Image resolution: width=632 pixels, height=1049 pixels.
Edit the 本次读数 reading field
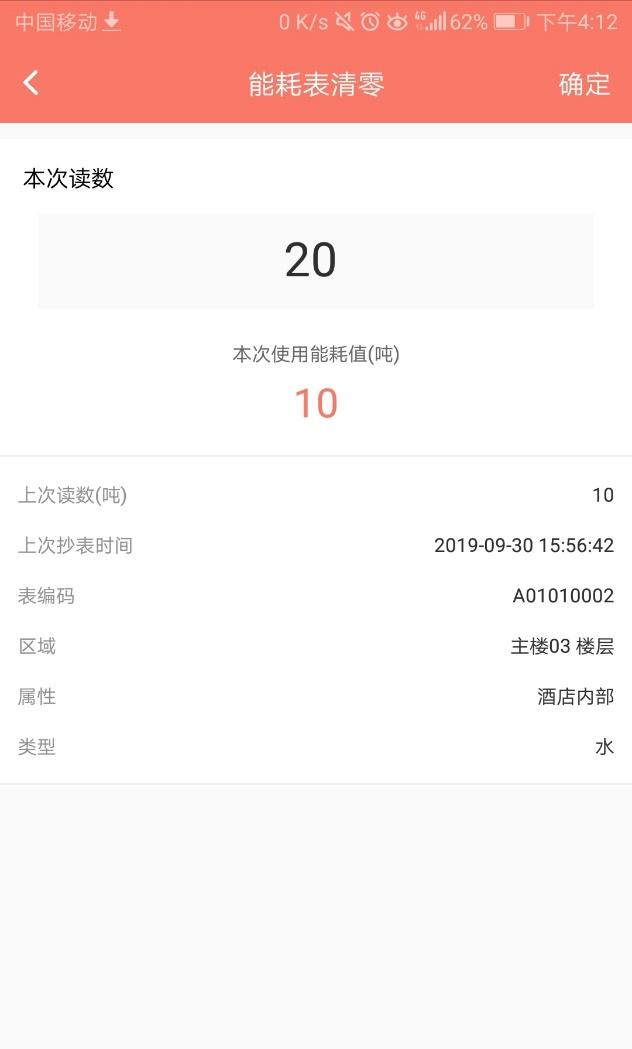[316, 261]
